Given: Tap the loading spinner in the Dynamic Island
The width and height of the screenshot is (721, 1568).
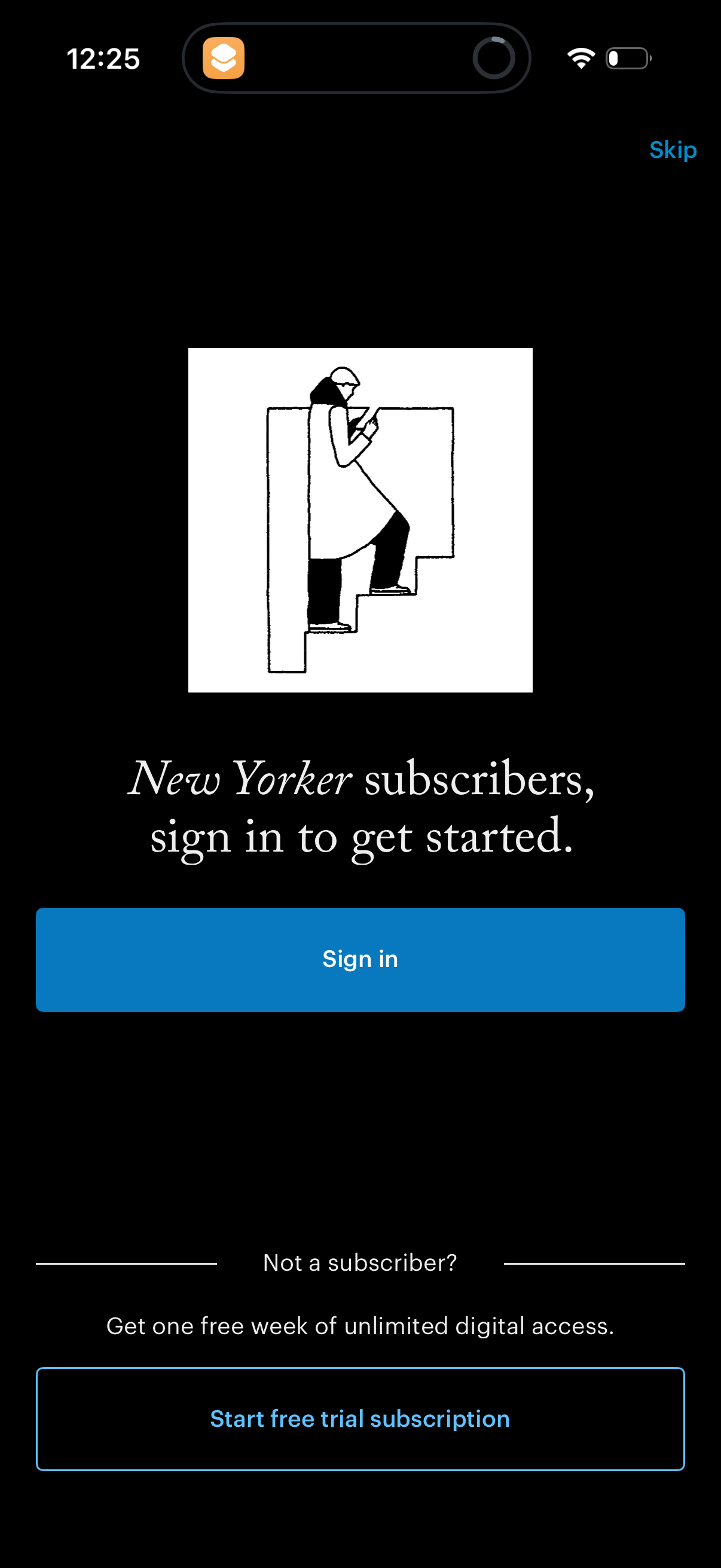Looking at the screenshot, I should (494, 59).
